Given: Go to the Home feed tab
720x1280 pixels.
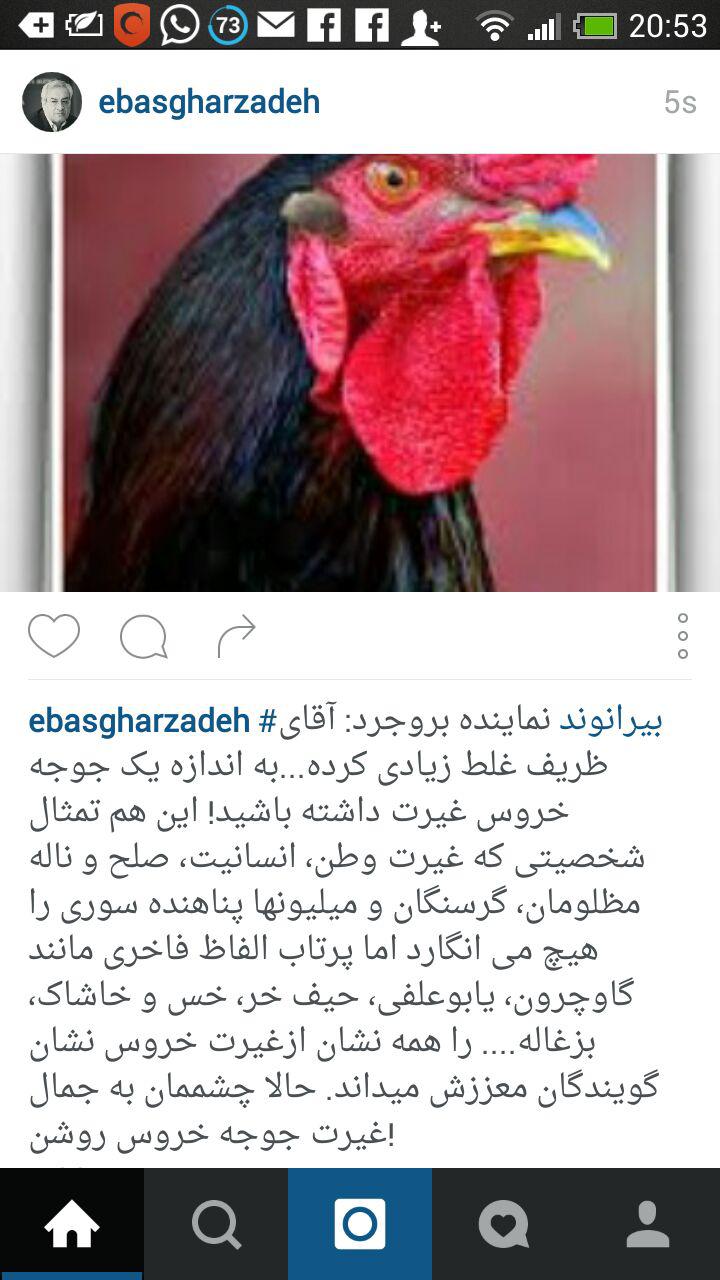Looking at the screenshot, I should pos(72,1224).
